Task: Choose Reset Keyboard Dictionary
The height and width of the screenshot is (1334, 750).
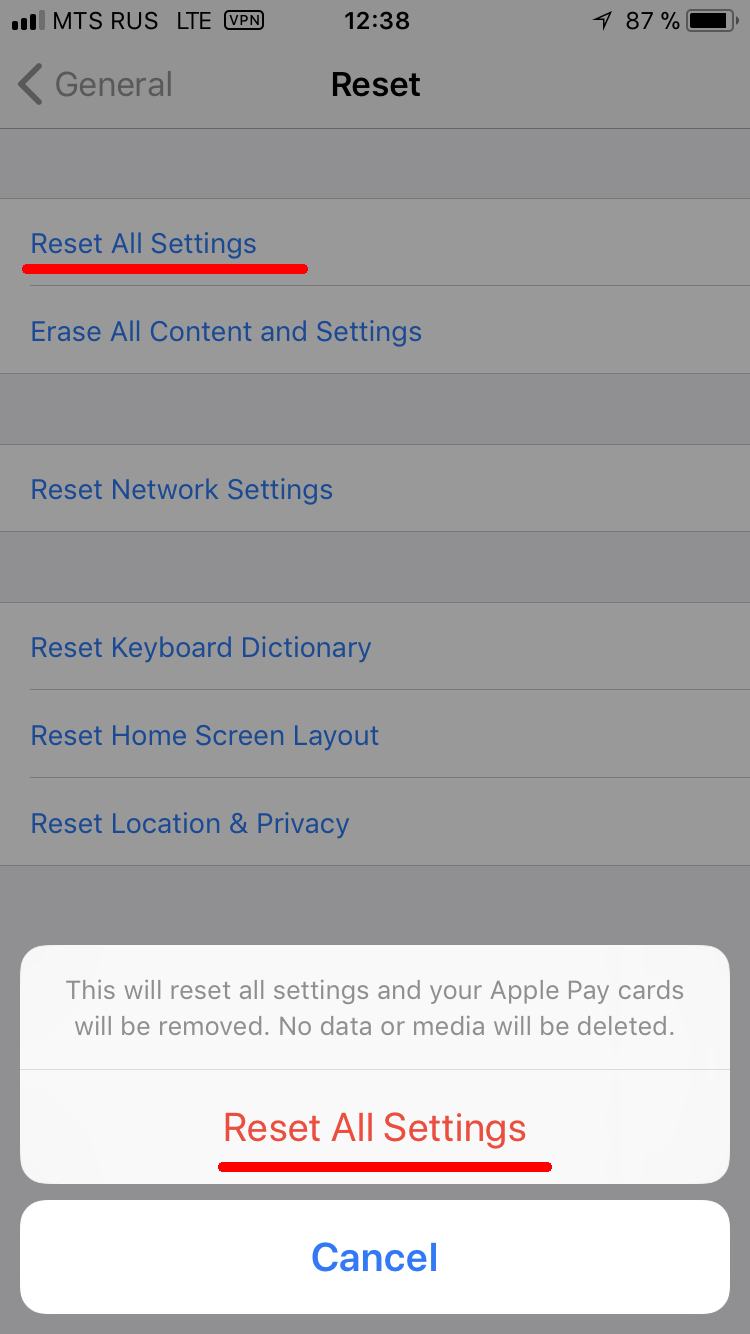Action: (x=201, y=647)
